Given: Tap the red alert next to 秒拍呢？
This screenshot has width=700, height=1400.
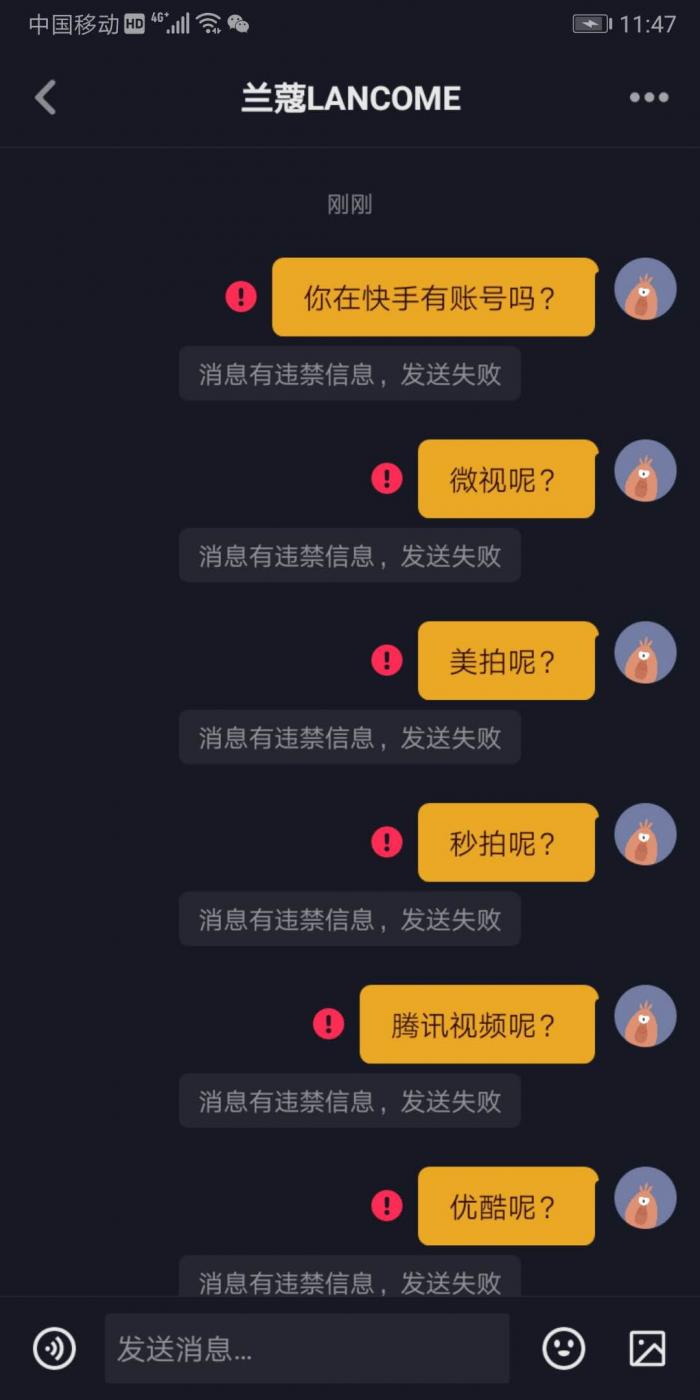Looking at the screenshot, I should tap(387, 843).
